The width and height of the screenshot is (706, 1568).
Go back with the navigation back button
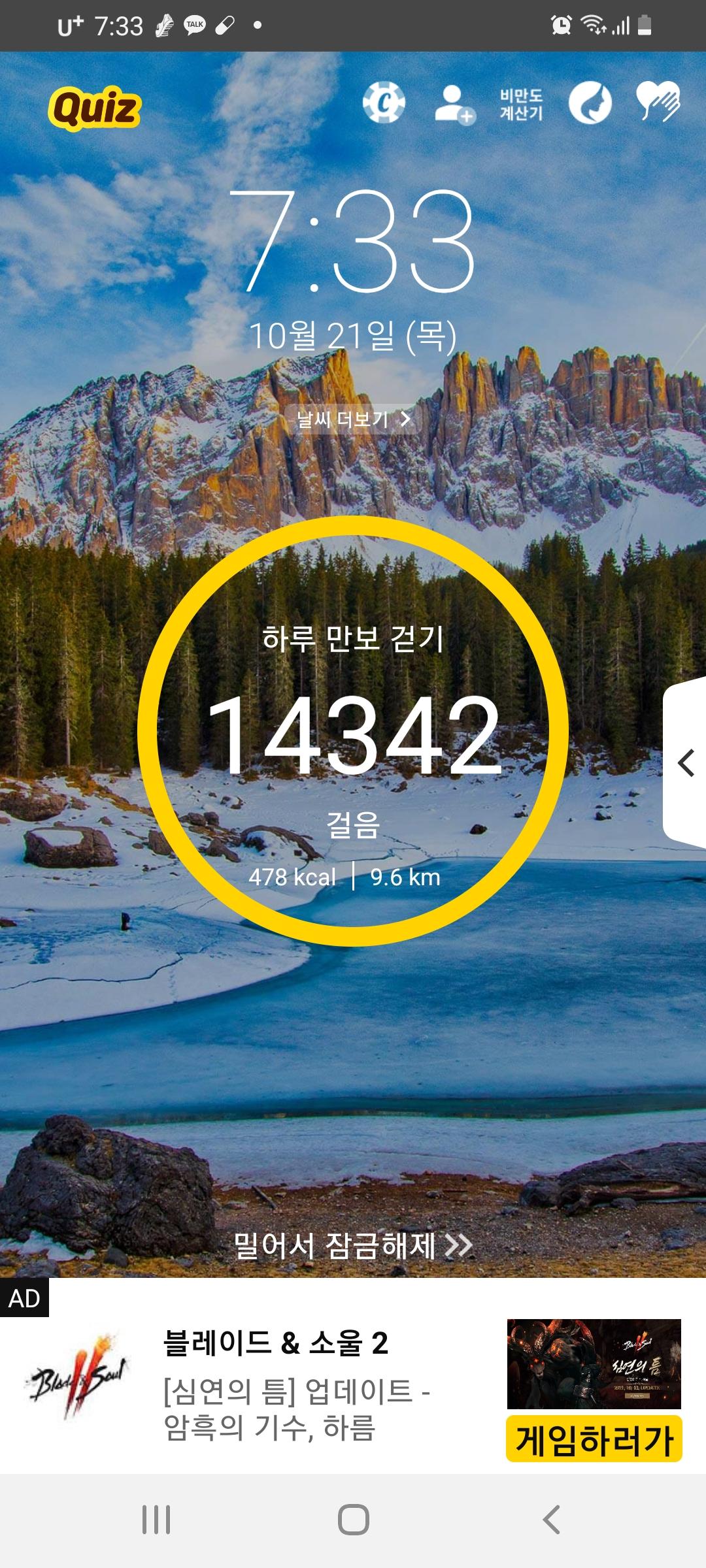[x=552, y=1520]
